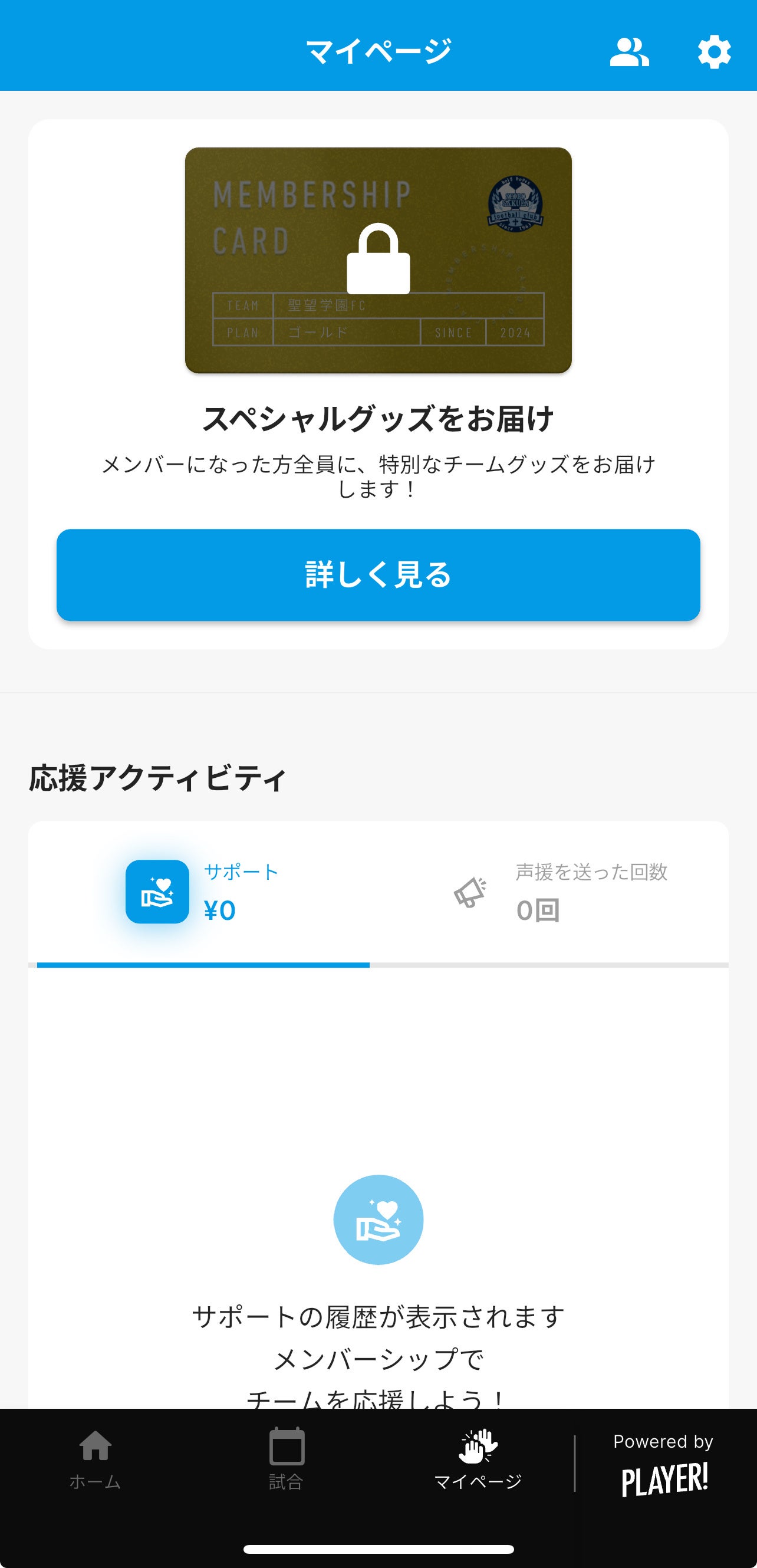Open the 試合 tab
757x1568 pixels.
(286, 1458)
